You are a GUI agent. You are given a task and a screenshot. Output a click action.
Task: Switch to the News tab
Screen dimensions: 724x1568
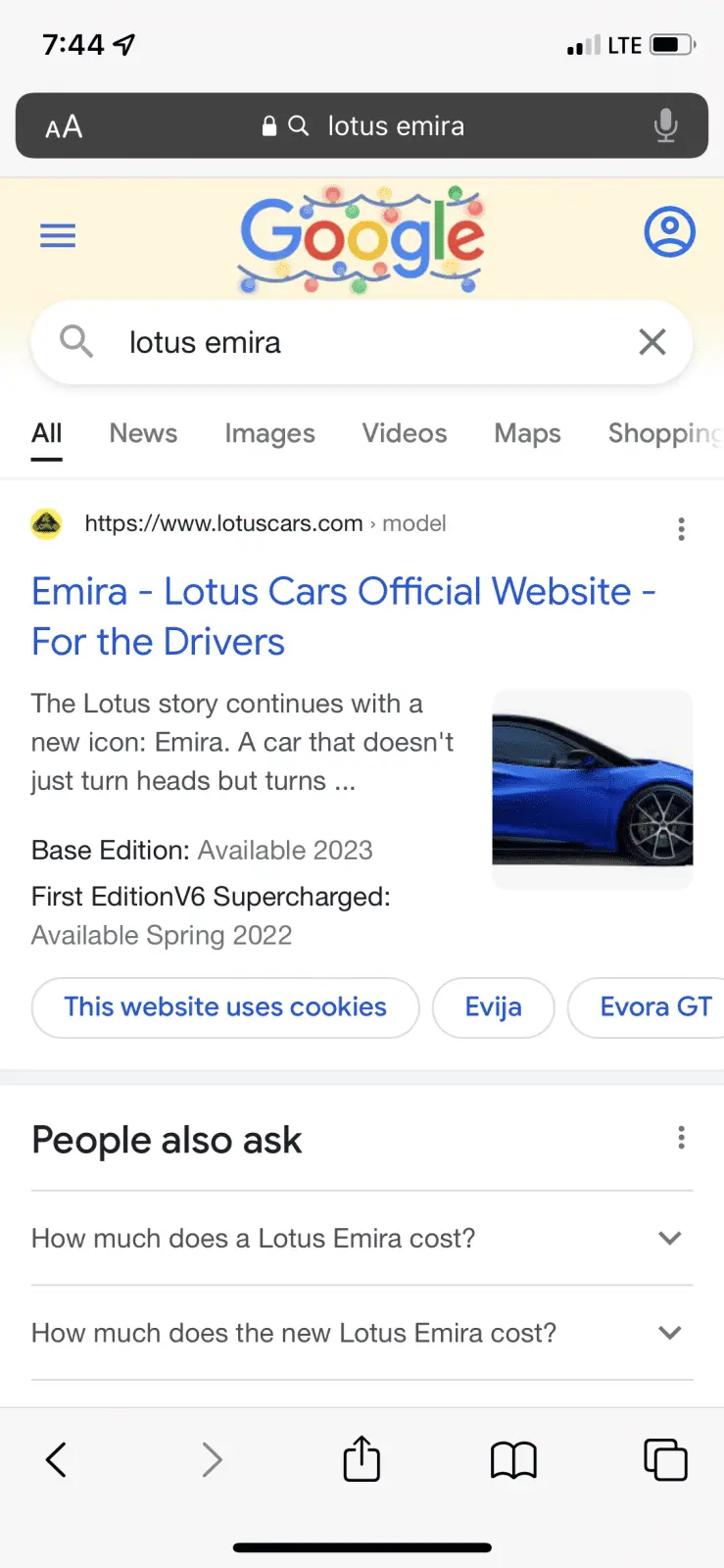pos(143,433)
